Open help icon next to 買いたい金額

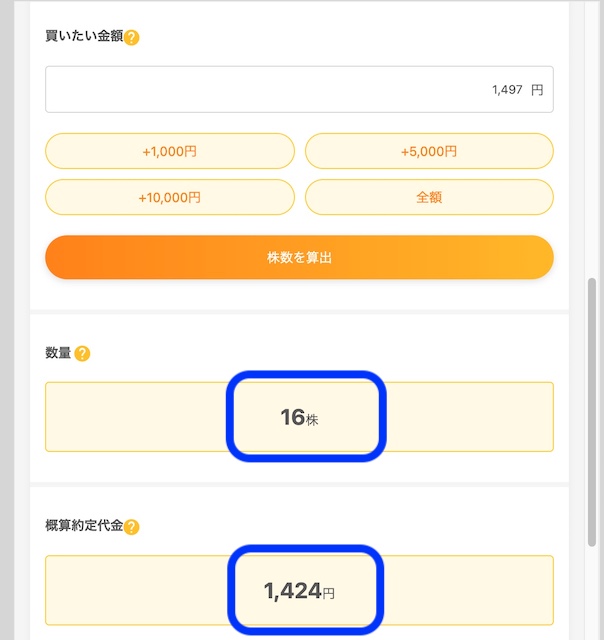(x=132, y=38)
